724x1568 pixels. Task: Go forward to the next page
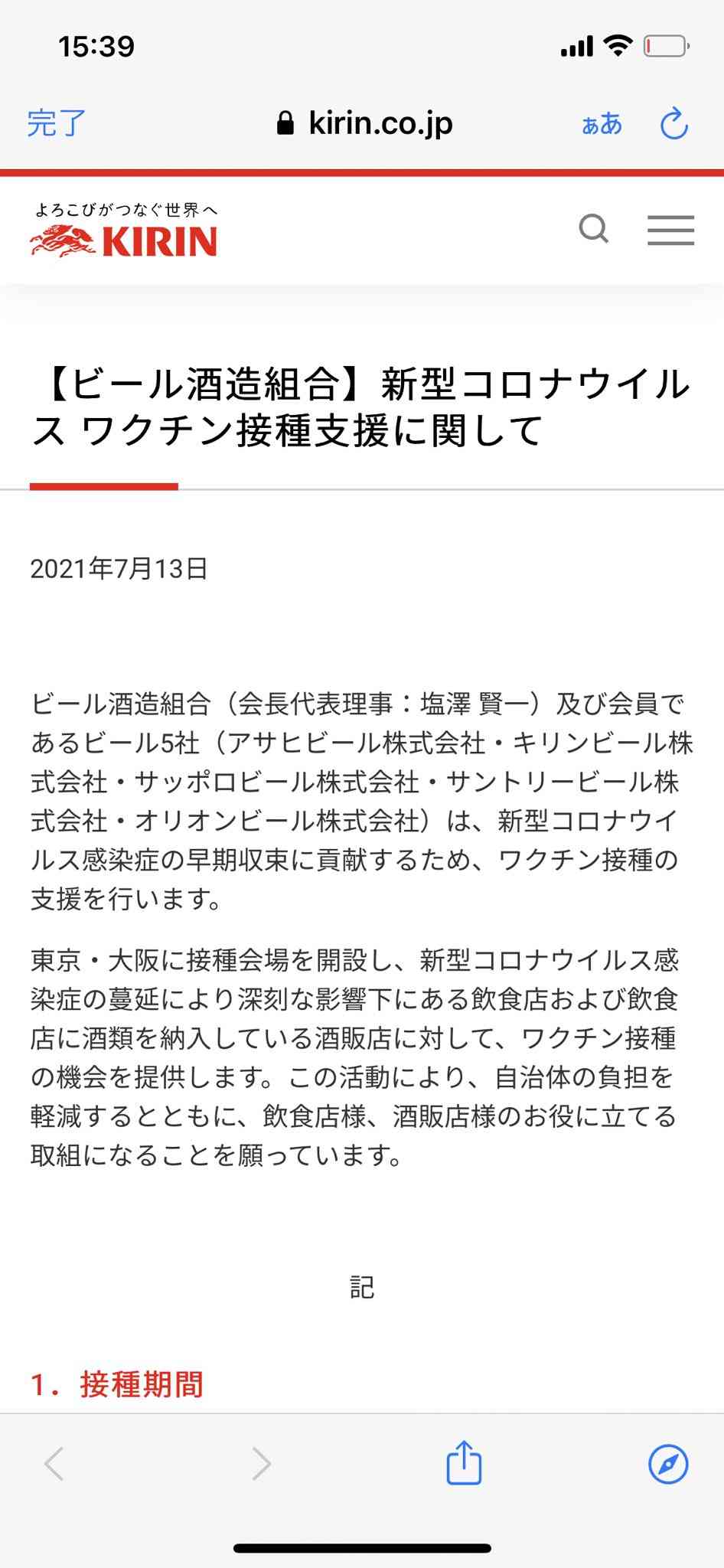click(x=261, y=1464)
